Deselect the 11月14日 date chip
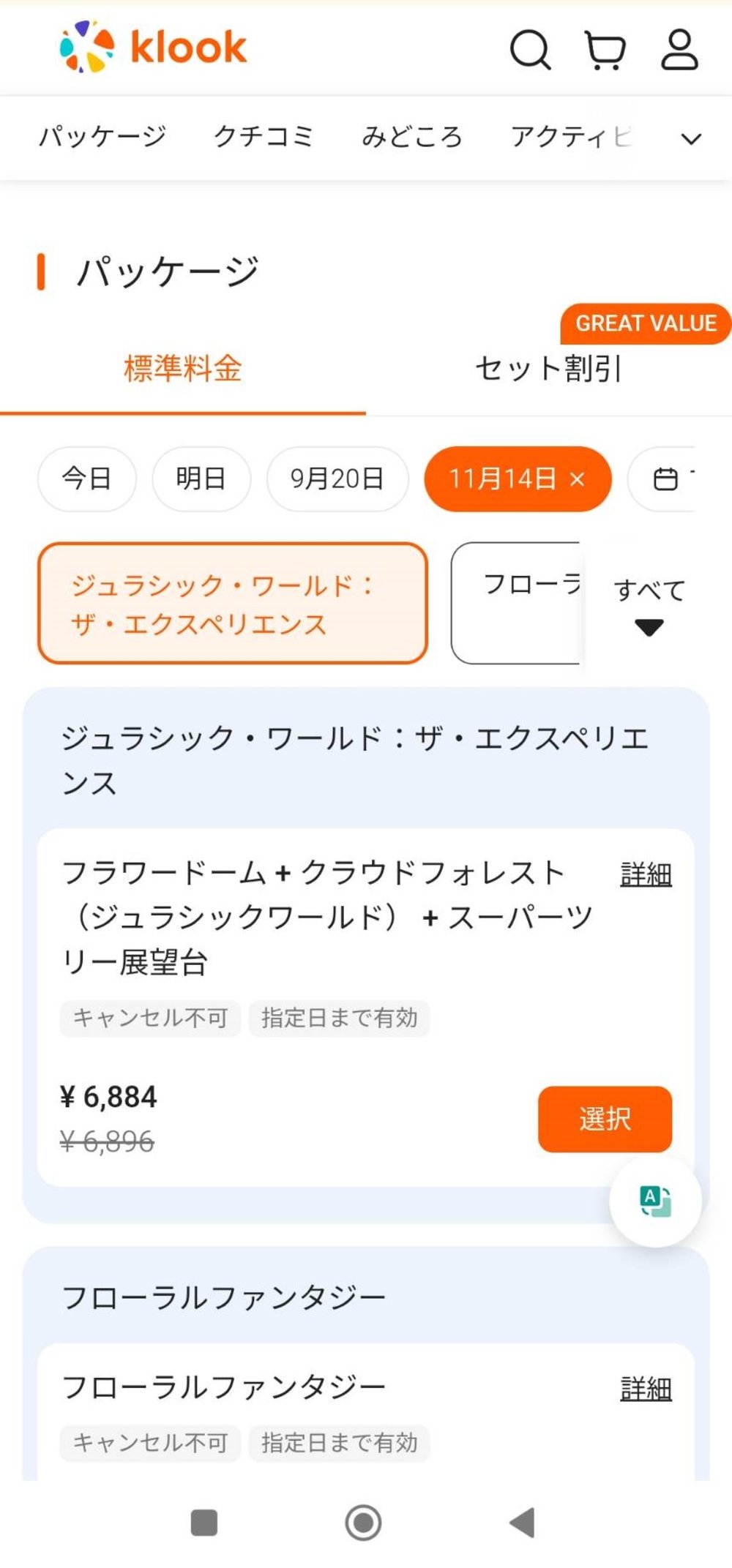The height and width of the screenshot is (1568, 732). 577,479
